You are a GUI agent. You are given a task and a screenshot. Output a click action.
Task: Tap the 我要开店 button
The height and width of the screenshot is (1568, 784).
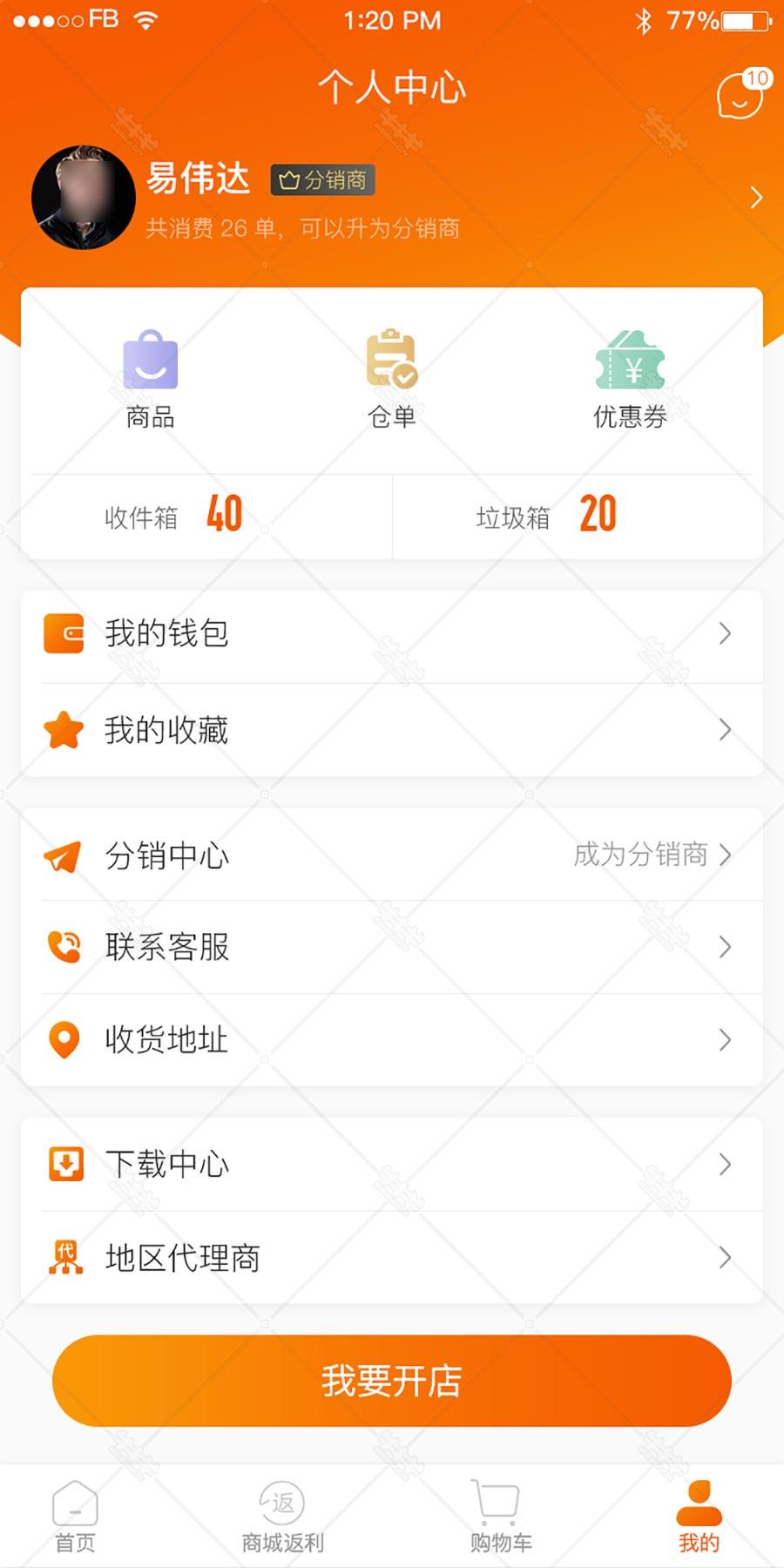(x=392, y=1381)
